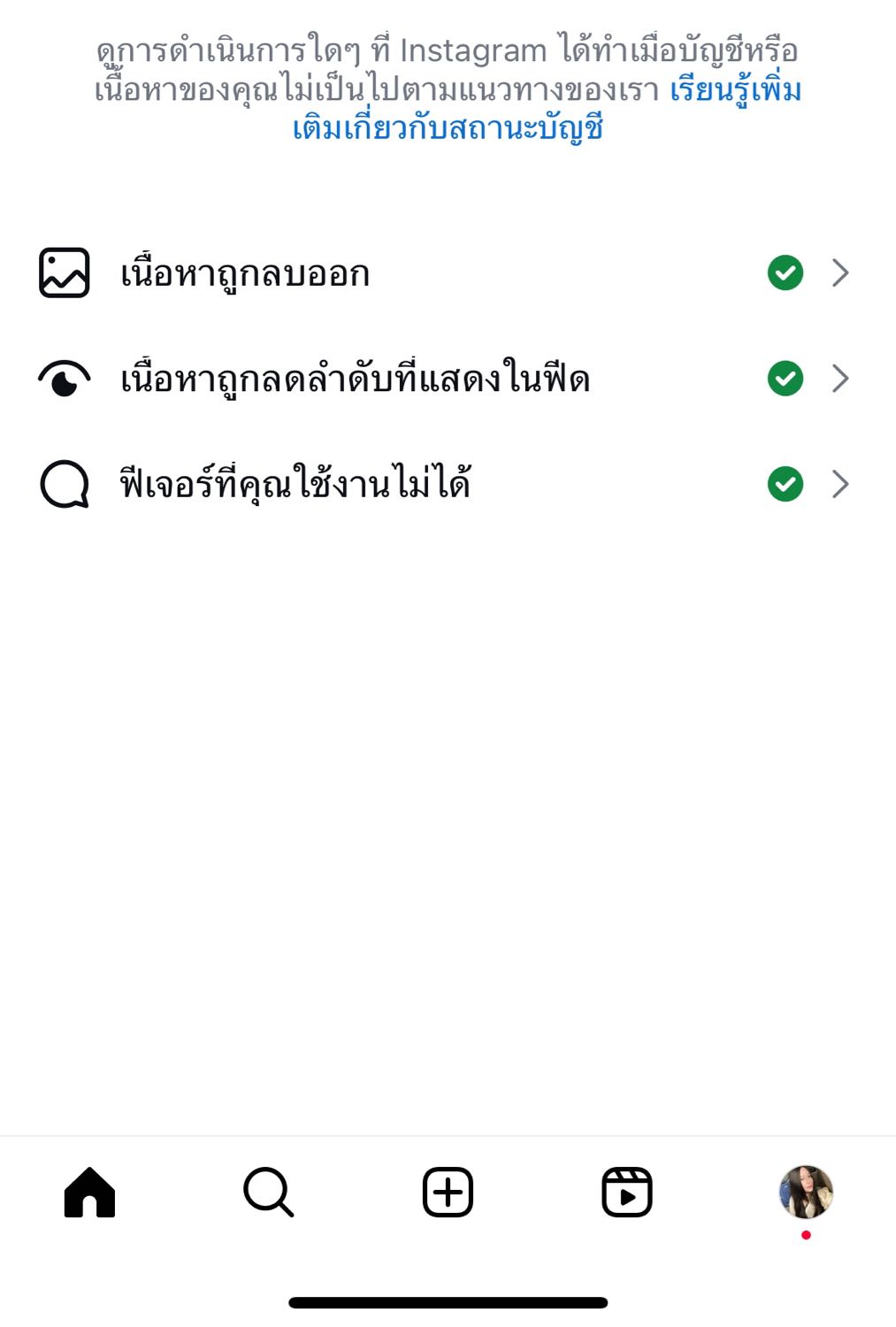This screenshot has width=896, height=1327.
Task: Tap the create new post button
Action: (x=448, y=1192)
